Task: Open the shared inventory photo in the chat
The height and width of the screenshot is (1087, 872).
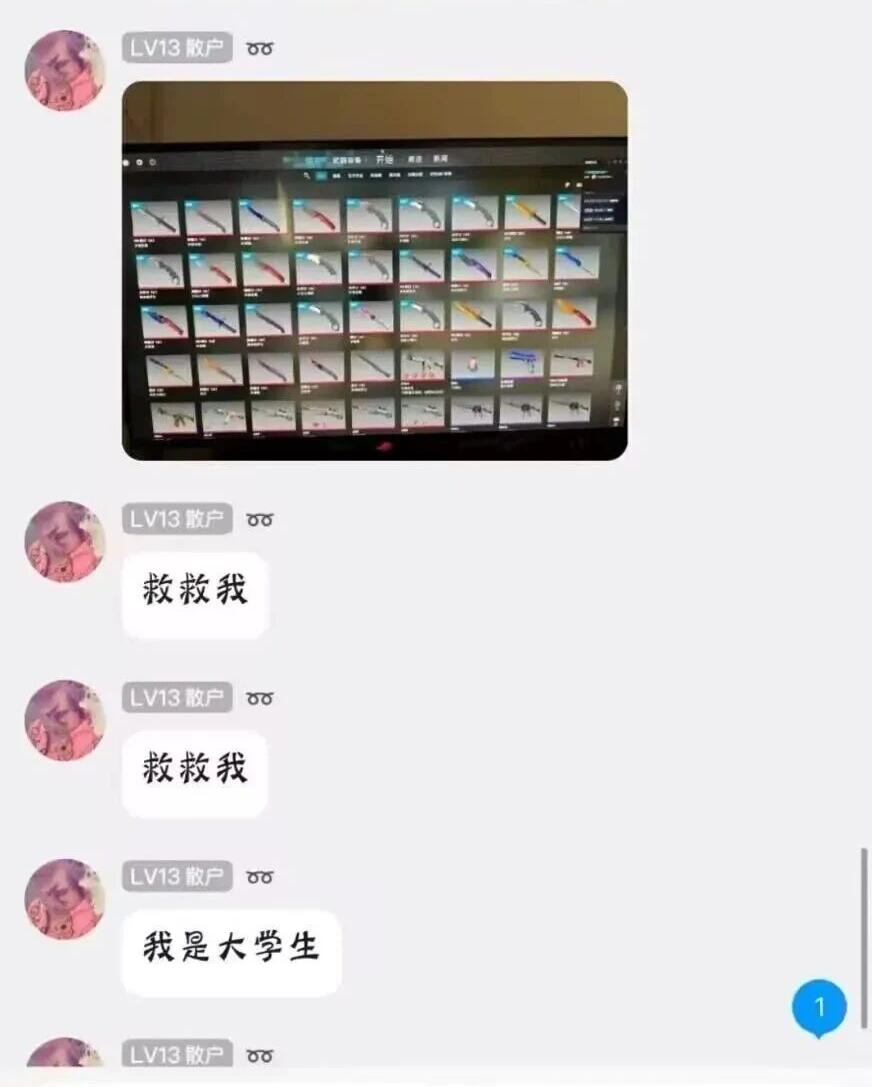Action: click(x=374, y=270)
